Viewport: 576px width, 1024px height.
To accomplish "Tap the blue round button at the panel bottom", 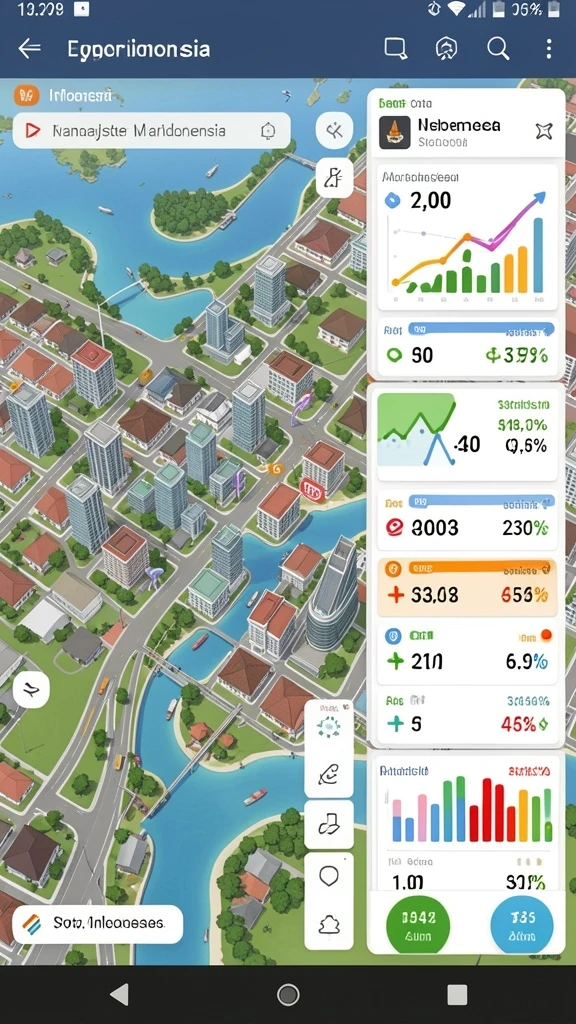I will coord(521,925).
